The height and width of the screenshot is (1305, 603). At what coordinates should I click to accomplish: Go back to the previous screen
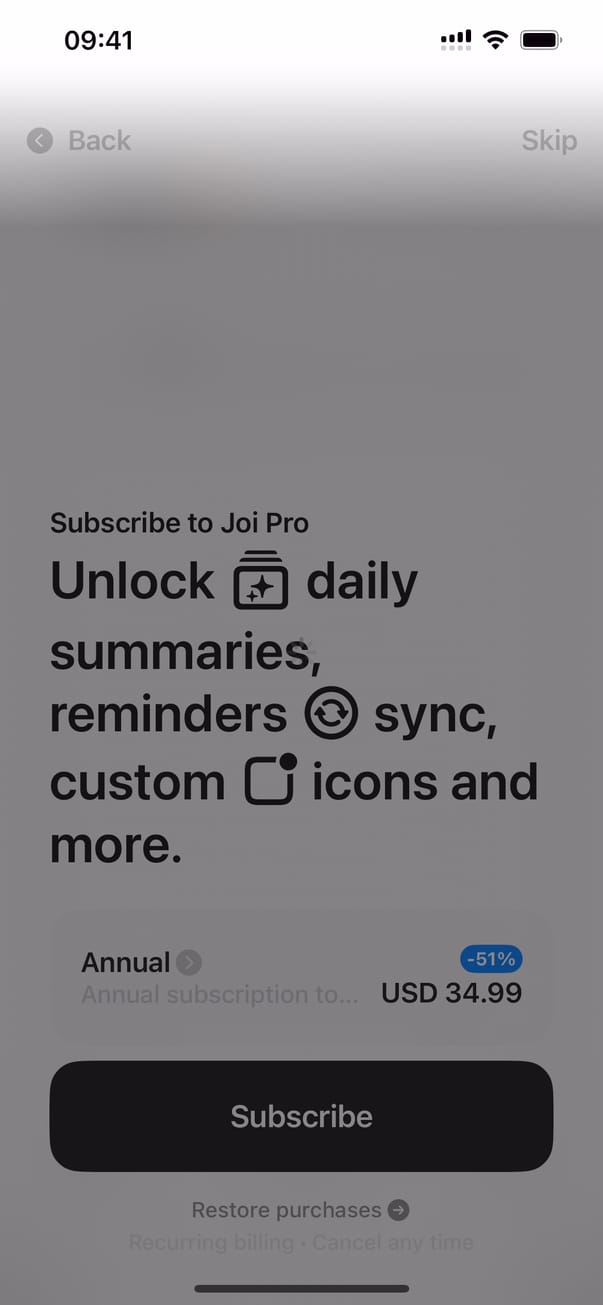(x=79, y=141)
